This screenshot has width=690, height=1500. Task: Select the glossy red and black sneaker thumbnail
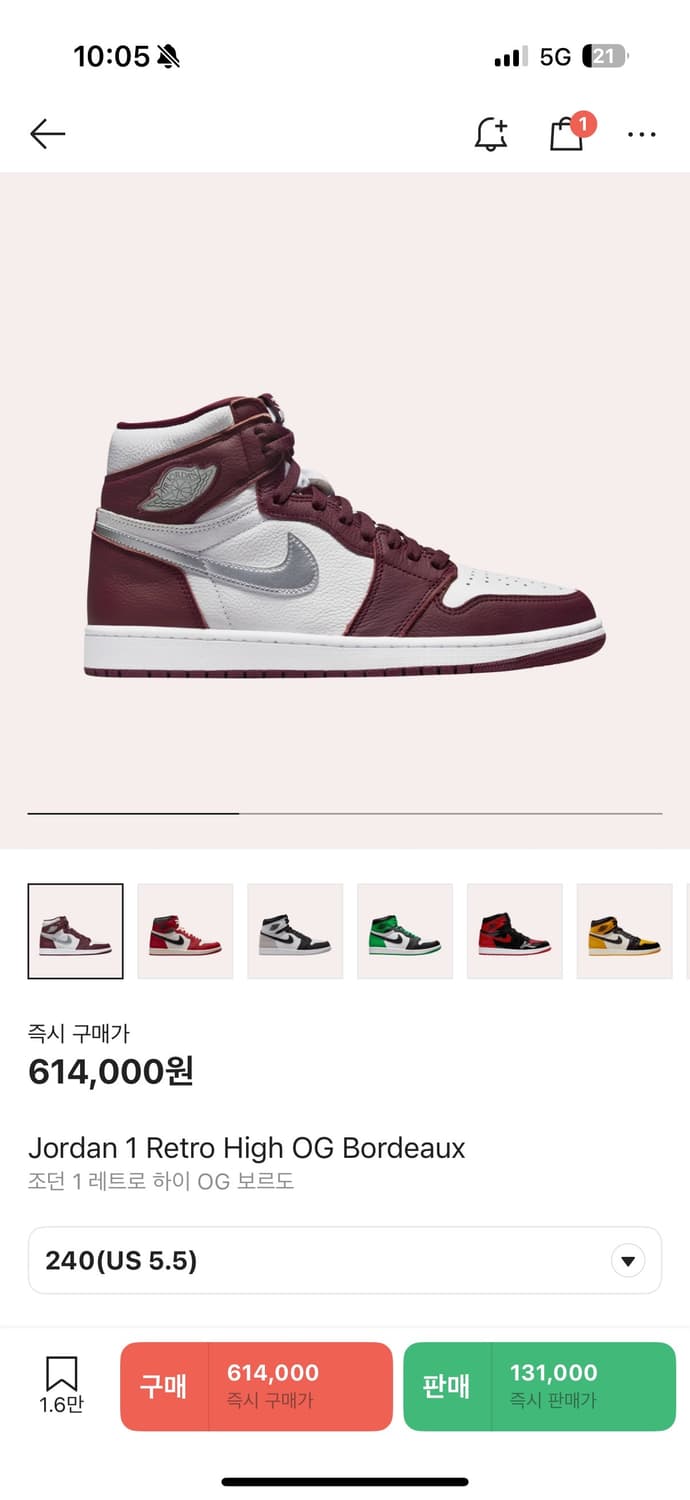pyautogui.click(x=515, y=931)
